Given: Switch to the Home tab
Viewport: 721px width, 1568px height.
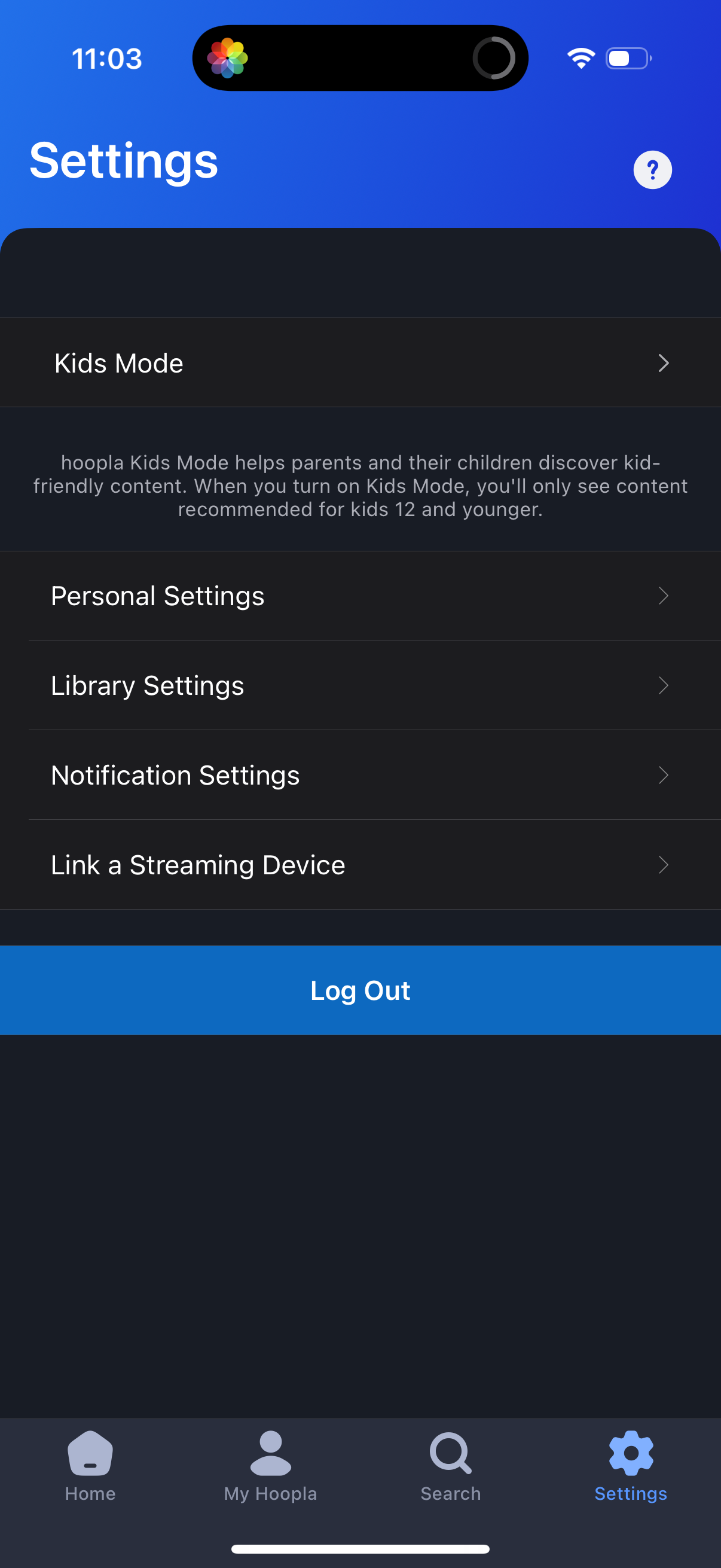Looking at the screenshot, I should [90, 1473].
